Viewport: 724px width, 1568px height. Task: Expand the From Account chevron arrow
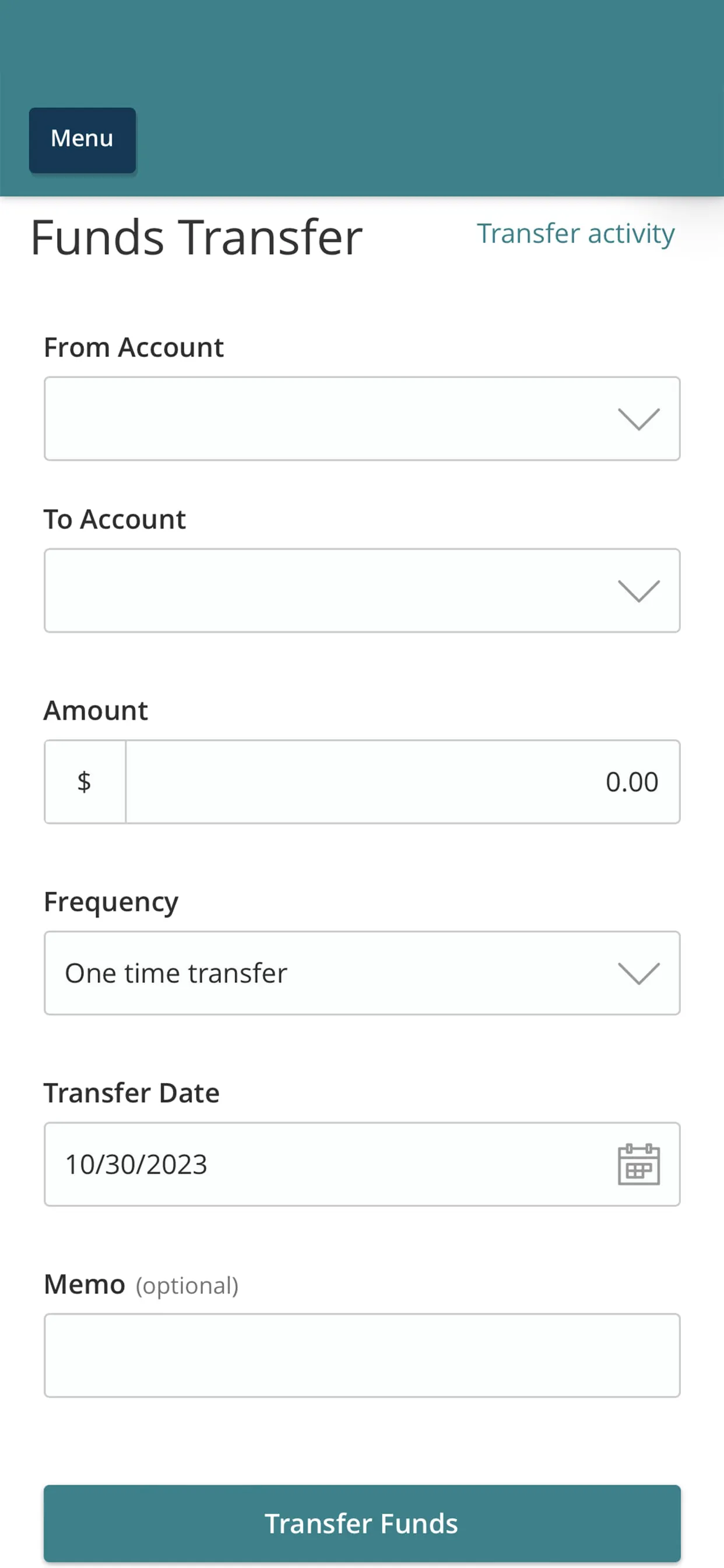pyautogui.click(x=638, y=418)
